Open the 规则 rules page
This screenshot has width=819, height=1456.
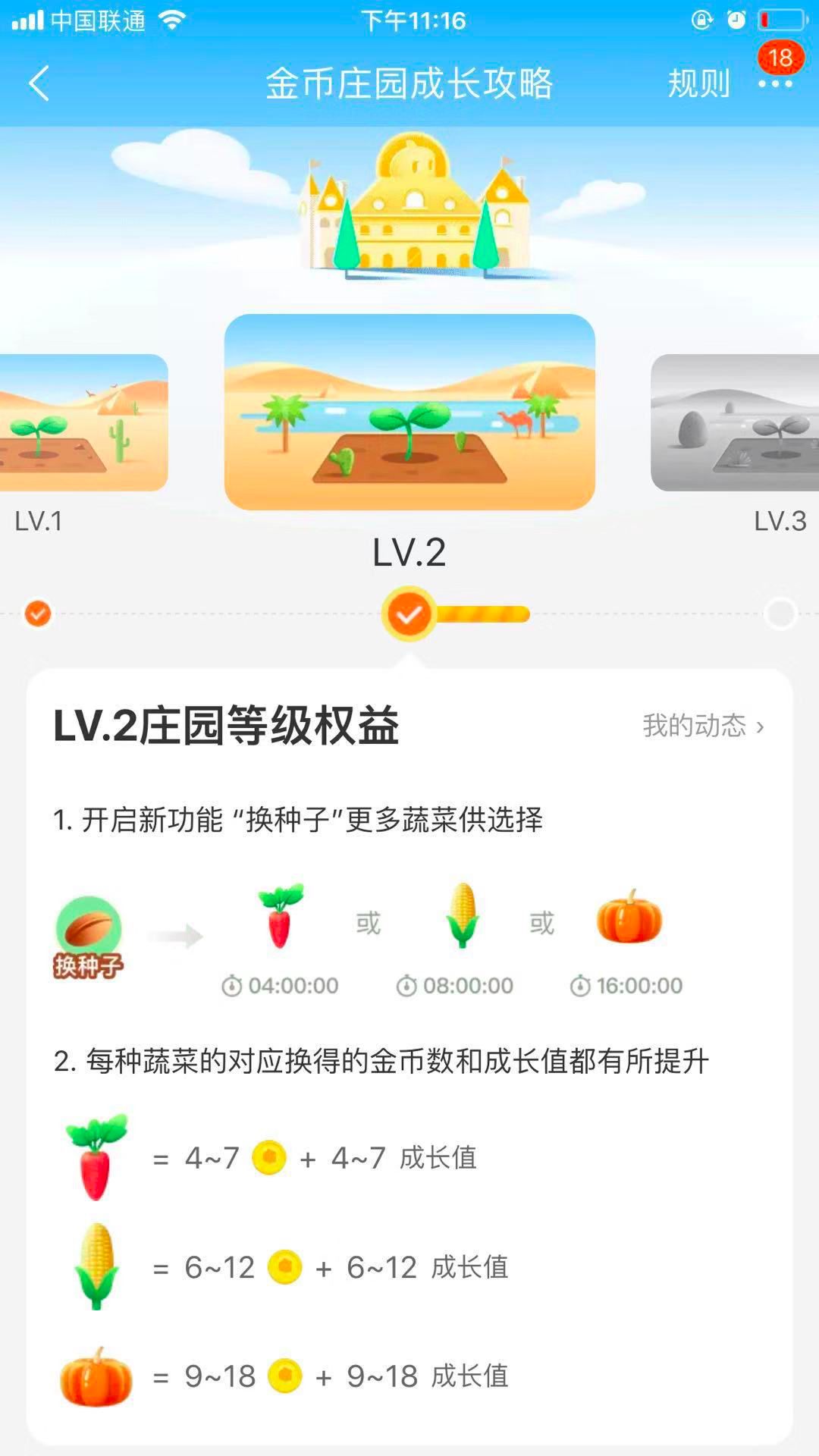tap(698, 85)
